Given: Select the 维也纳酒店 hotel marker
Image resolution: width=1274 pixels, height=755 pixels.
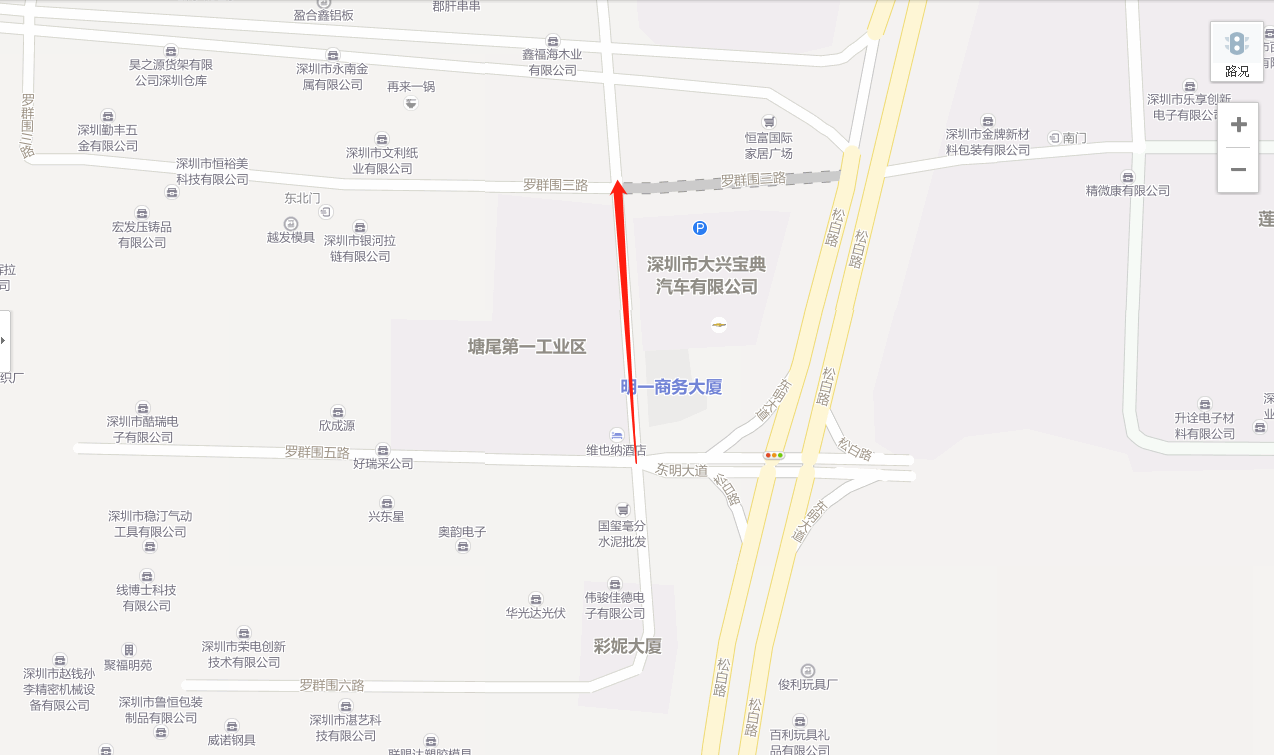Looking at the screenshot, I should (617, 435).
